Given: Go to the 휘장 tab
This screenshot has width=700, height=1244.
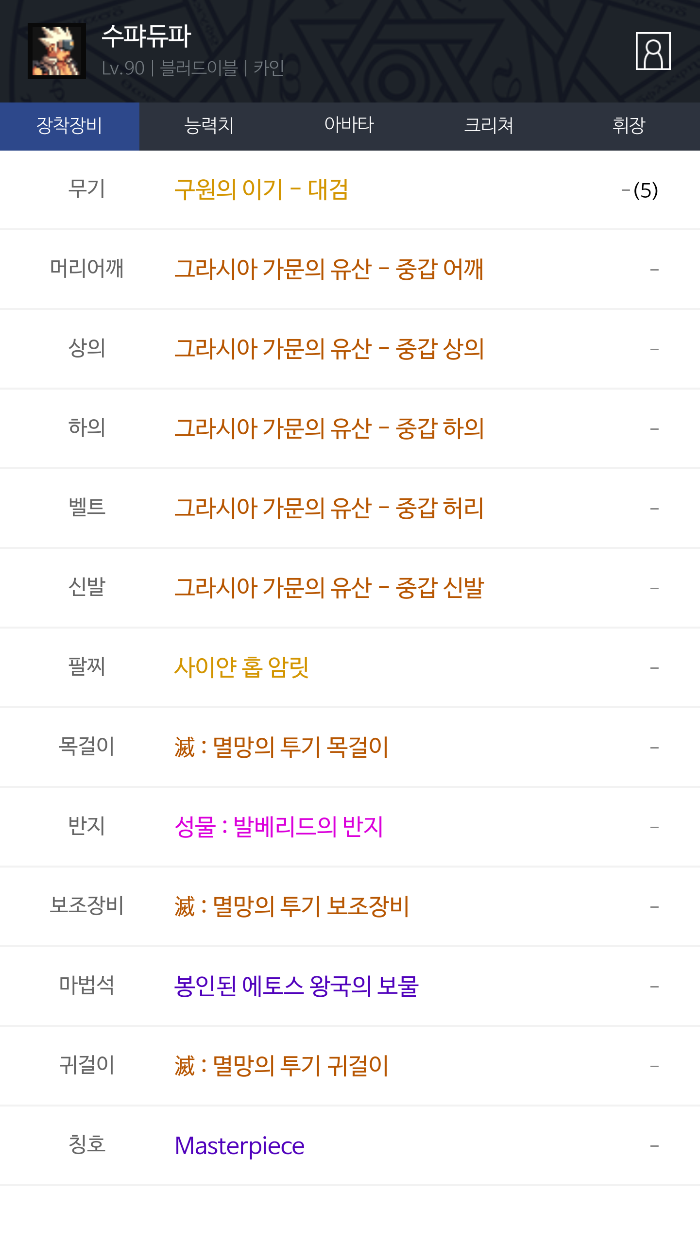Looking at the screenshot, I should pyautogui.click(x=629, y=126).
